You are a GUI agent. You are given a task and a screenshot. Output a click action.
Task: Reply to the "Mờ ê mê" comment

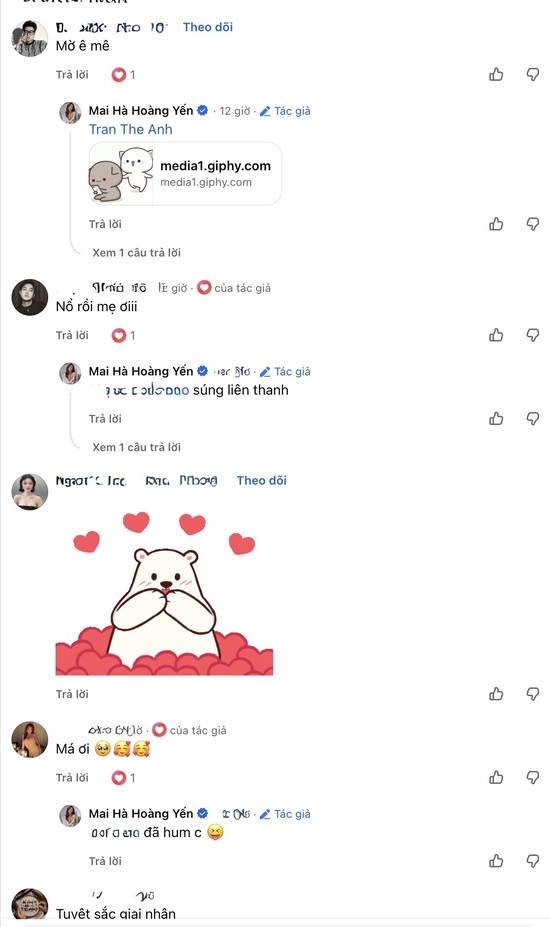pos(72,74)
